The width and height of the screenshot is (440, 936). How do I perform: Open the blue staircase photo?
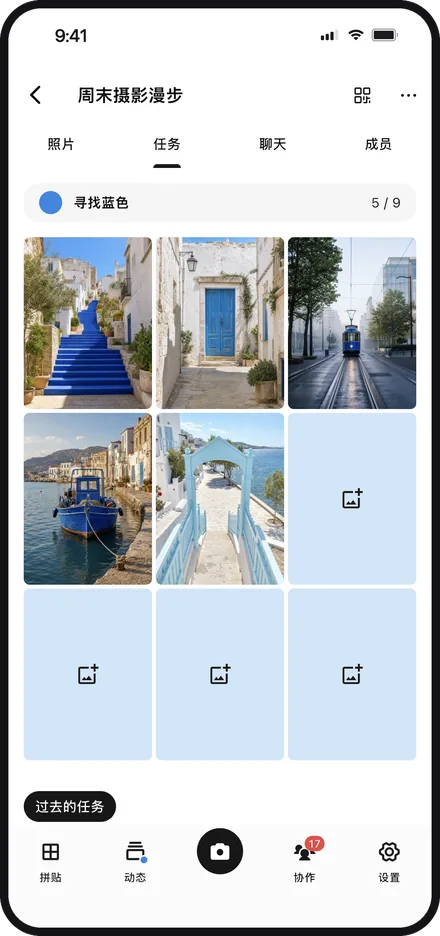[x=88, y=323]
